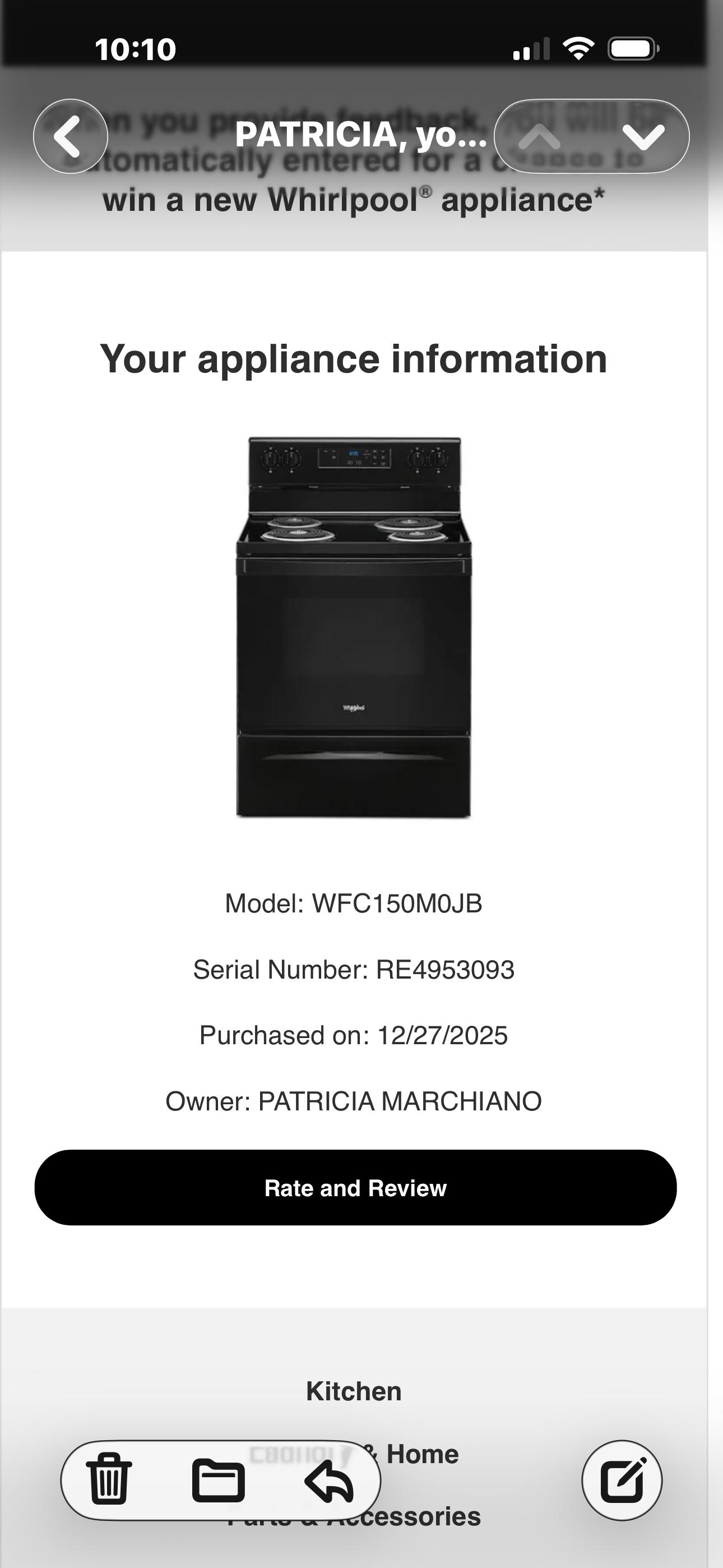Screen dimensions: 723x1568
Task: Go back to the mailbox list
Action: 71,136
